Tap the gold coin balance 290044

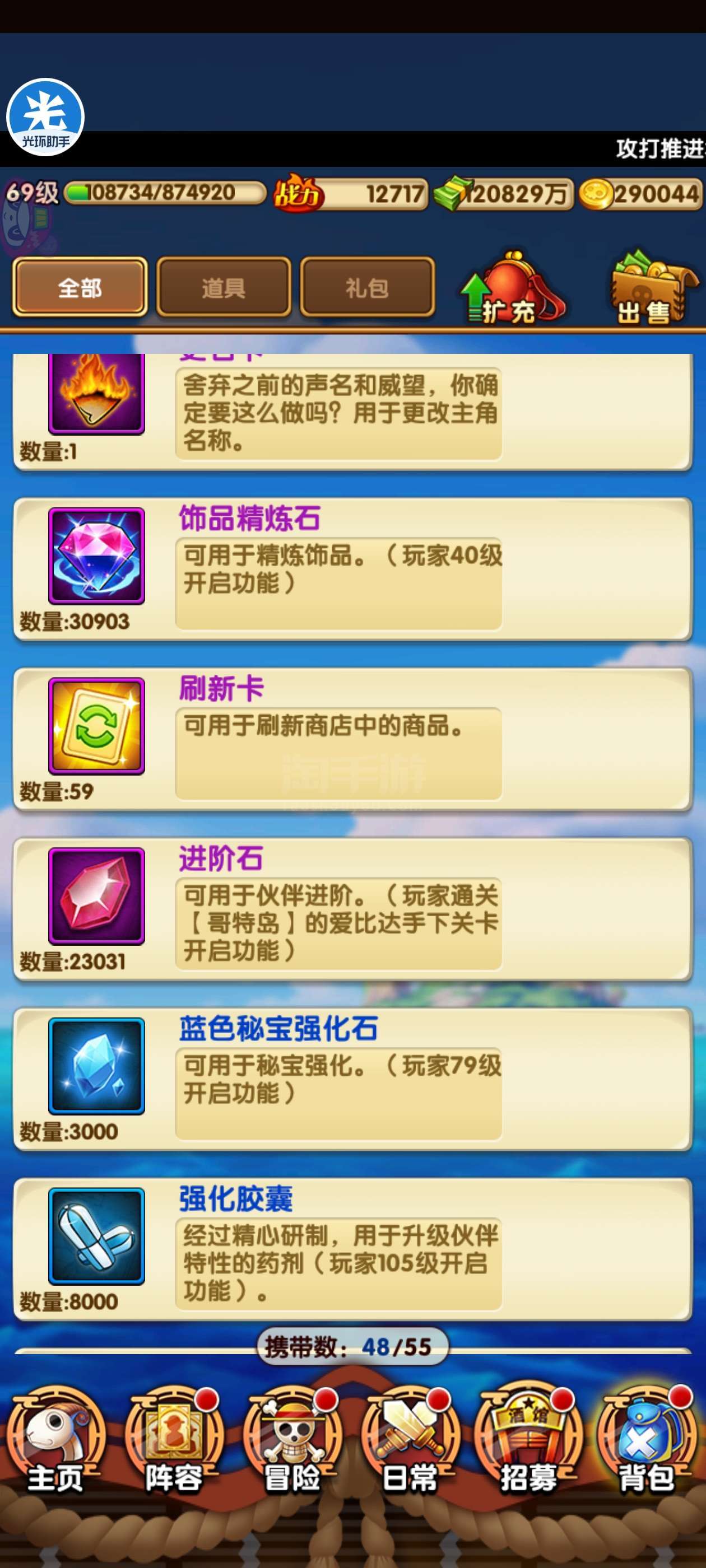(640, 194)
